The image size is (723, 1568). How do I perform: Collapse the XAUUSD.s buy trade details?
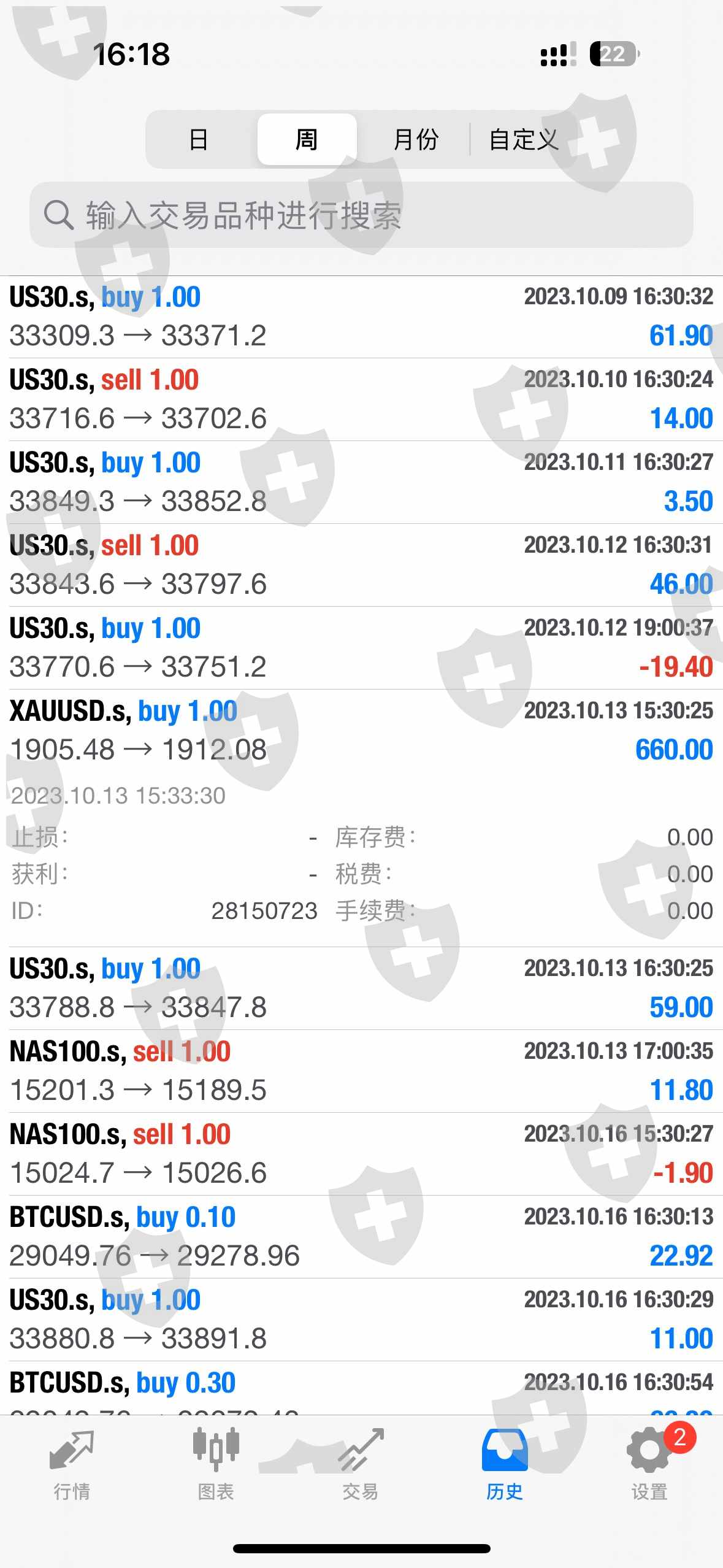pos(361,731)
